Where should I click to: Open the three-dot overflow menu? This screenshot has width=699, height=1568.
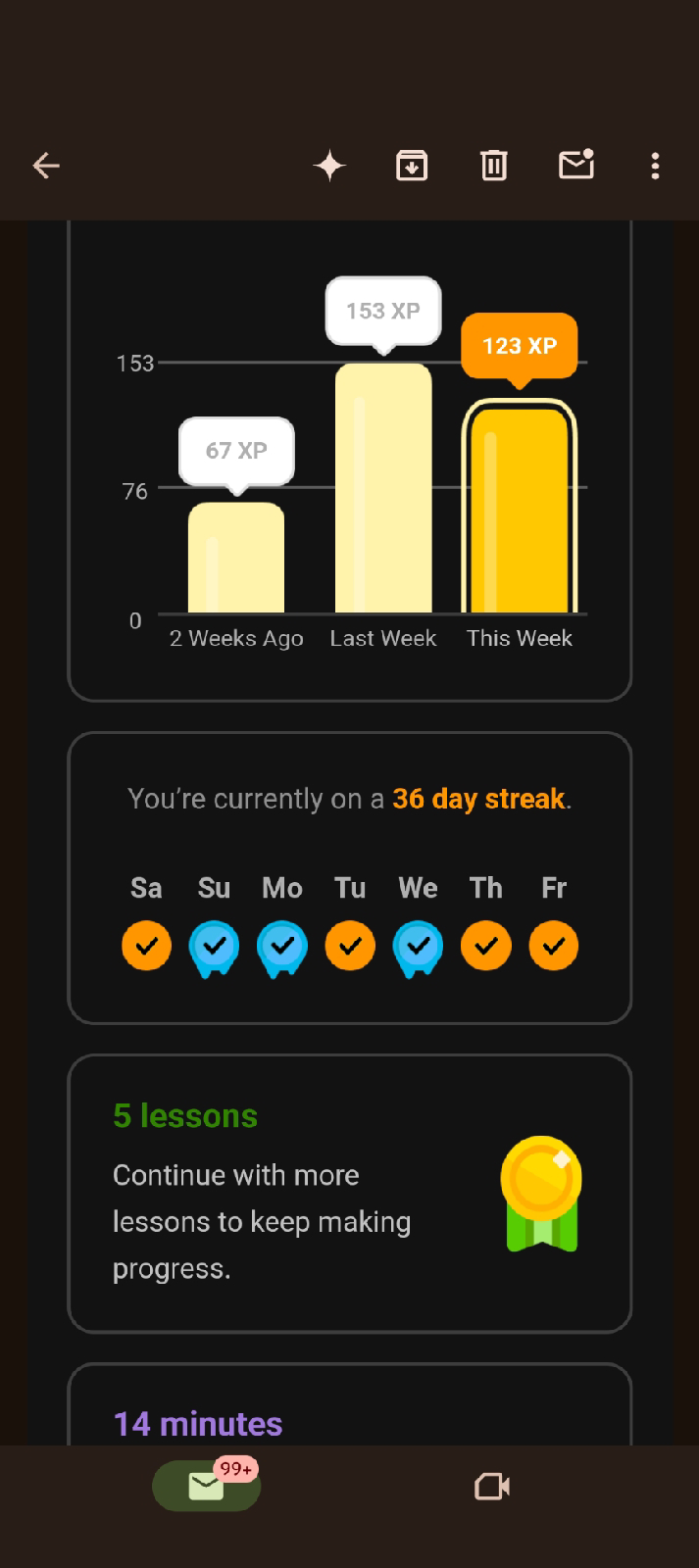(655, 166)
